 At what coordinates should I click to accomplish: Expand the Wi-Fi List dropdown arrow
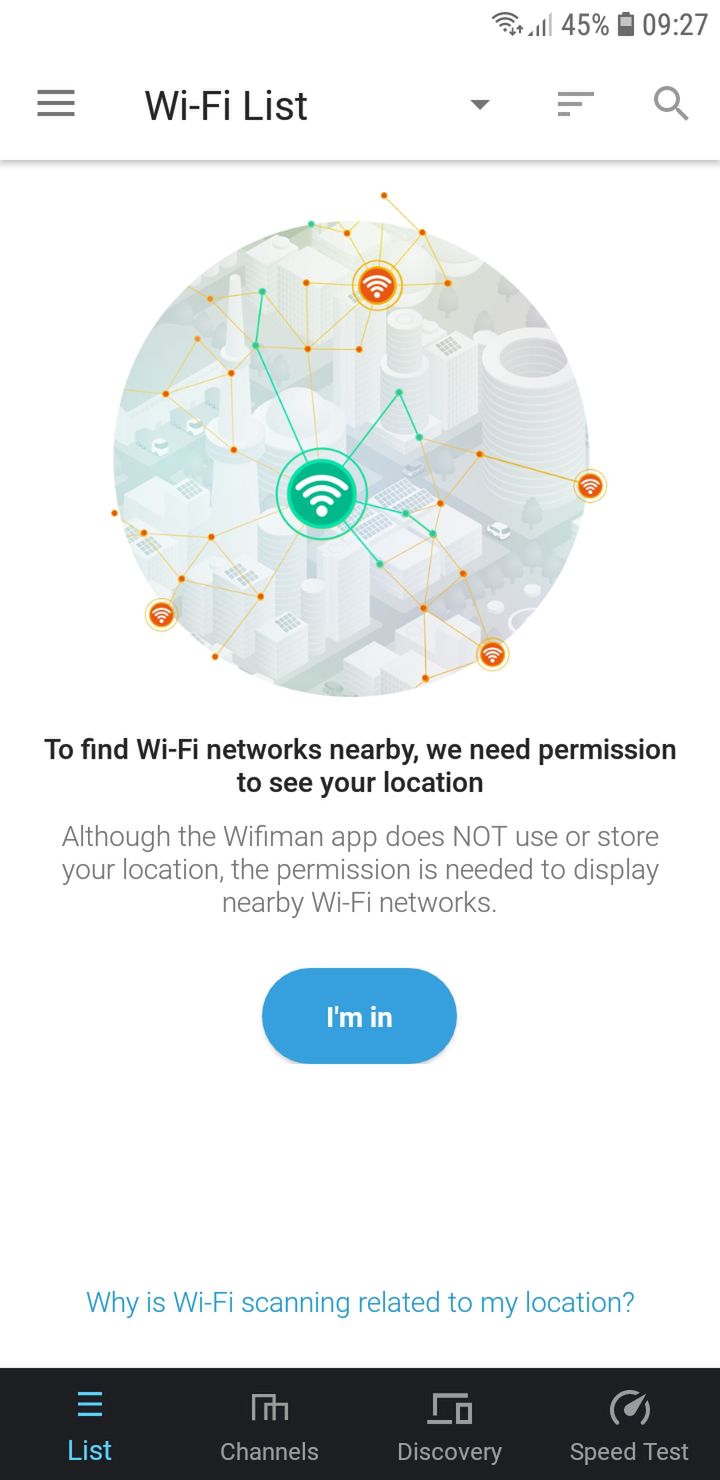click(x=480, y=104)
